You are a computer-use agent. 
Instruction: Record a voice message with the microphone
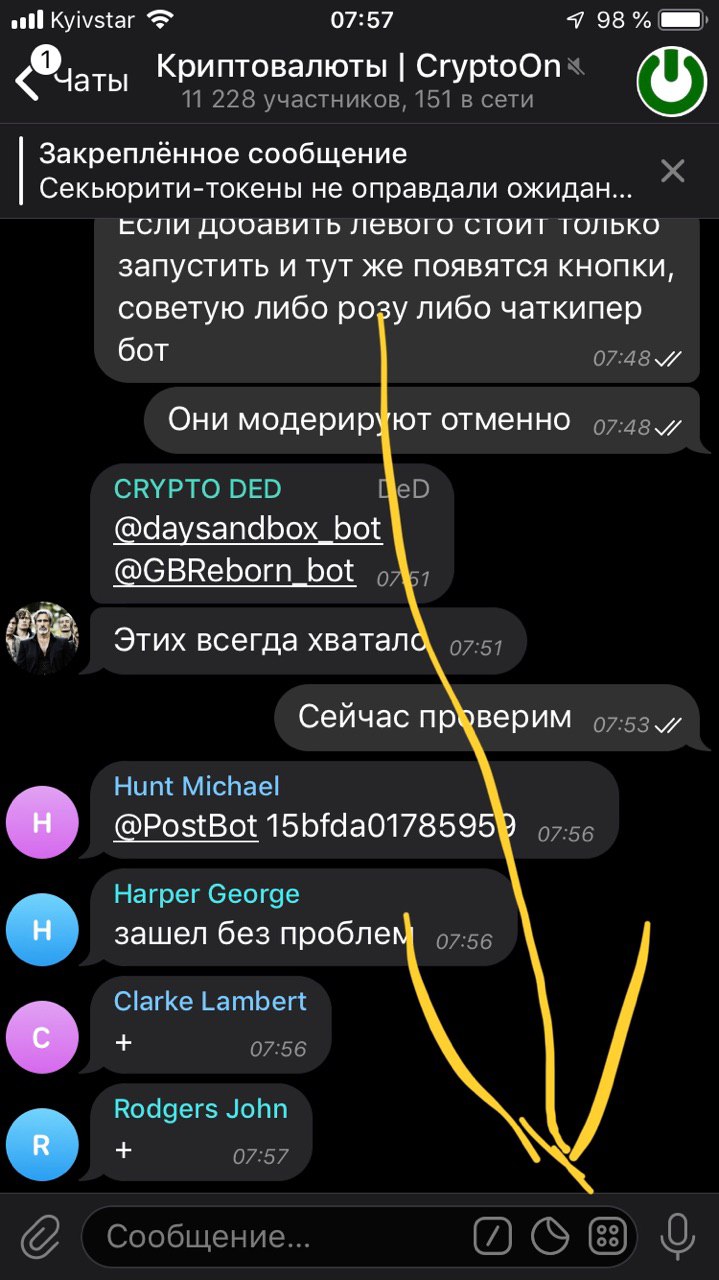677,1237
